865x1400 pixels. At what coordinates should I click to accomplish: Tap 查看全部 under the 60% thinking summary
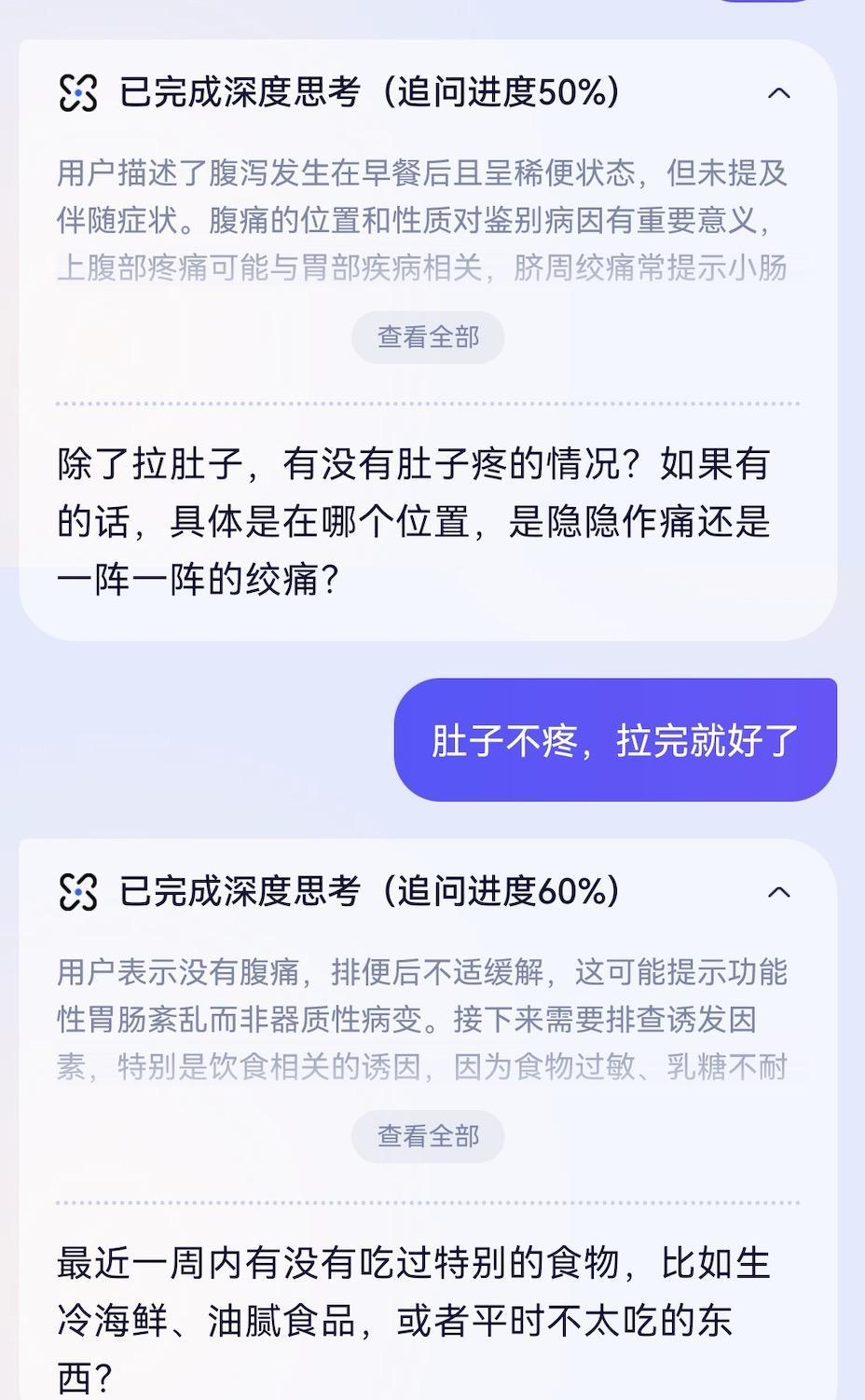click(428, 1136)
